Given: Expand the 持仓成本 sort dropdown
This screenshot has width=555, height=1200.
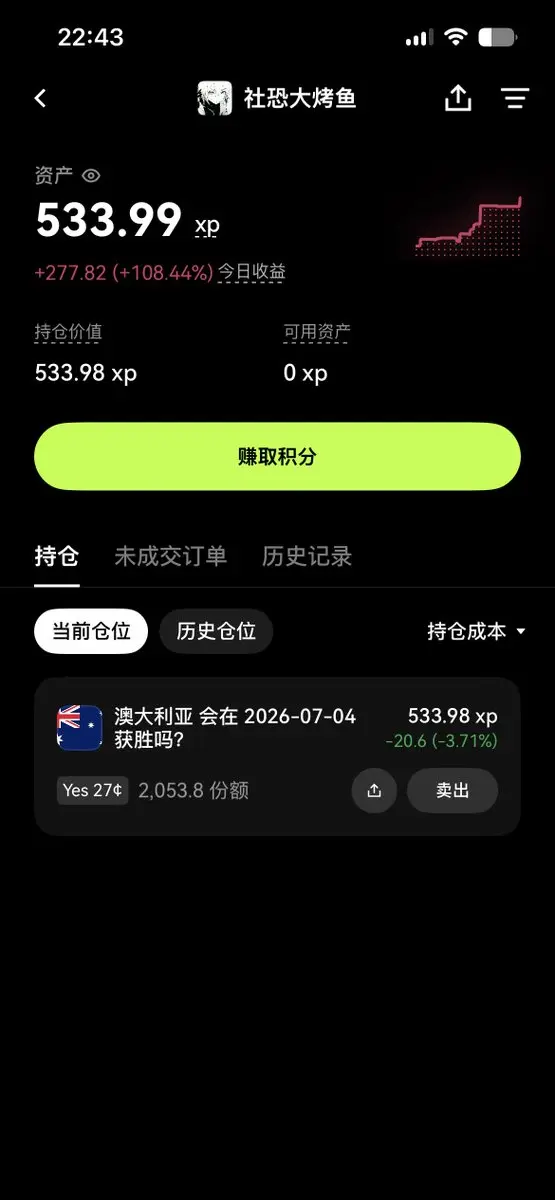Looking at the screenshot, I should [476, 631].
